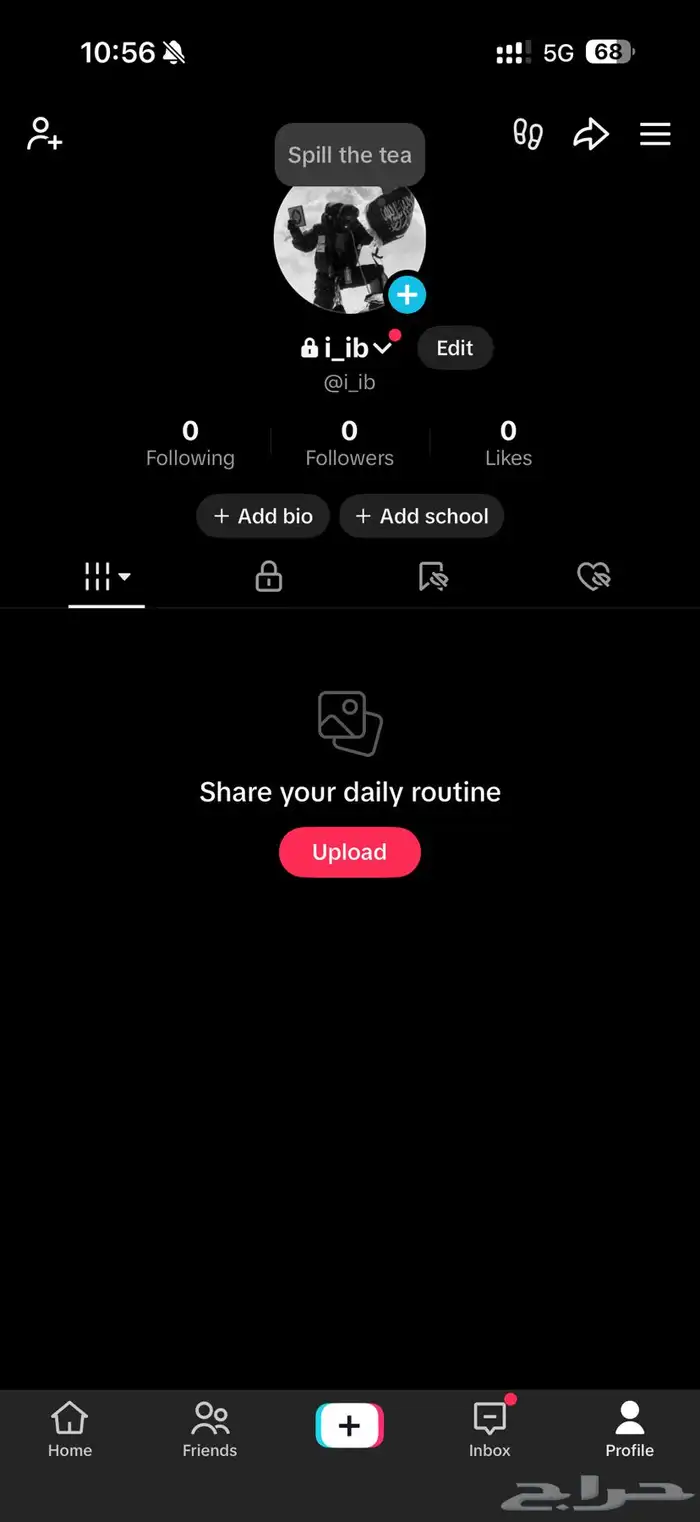View the Followers list
Screen dimensions: 700x1522
(x=349, y=444)
